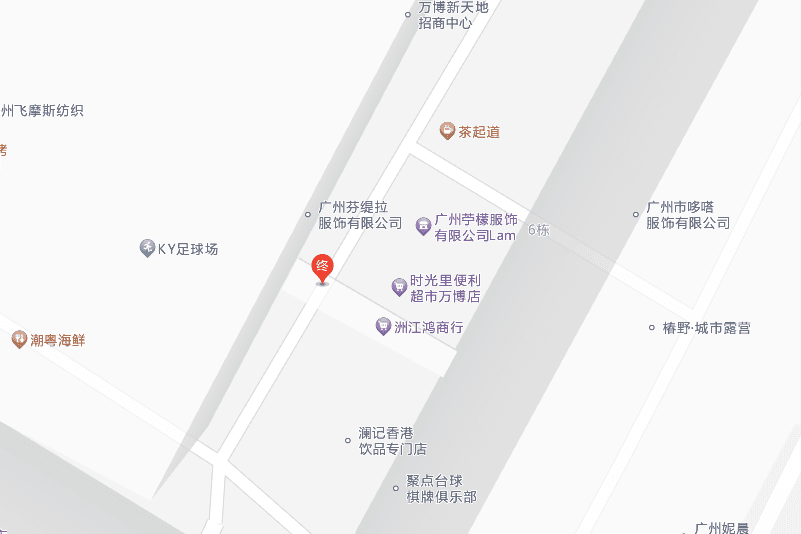Open the 潮粤海鲜 restaurant marker

coord(19,340)
